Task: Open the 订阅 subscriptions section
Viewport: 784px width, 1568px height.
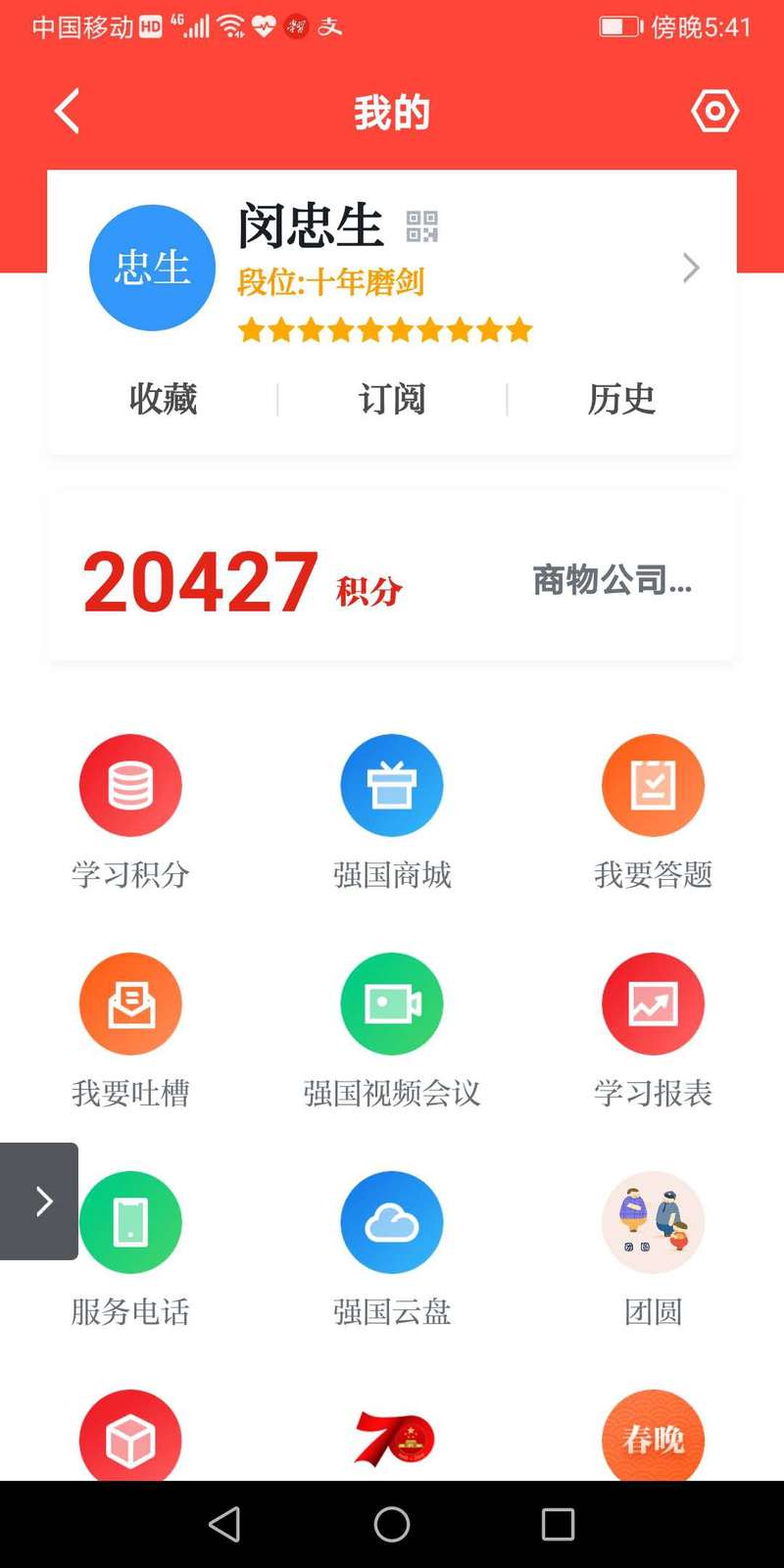Action: 392,399
